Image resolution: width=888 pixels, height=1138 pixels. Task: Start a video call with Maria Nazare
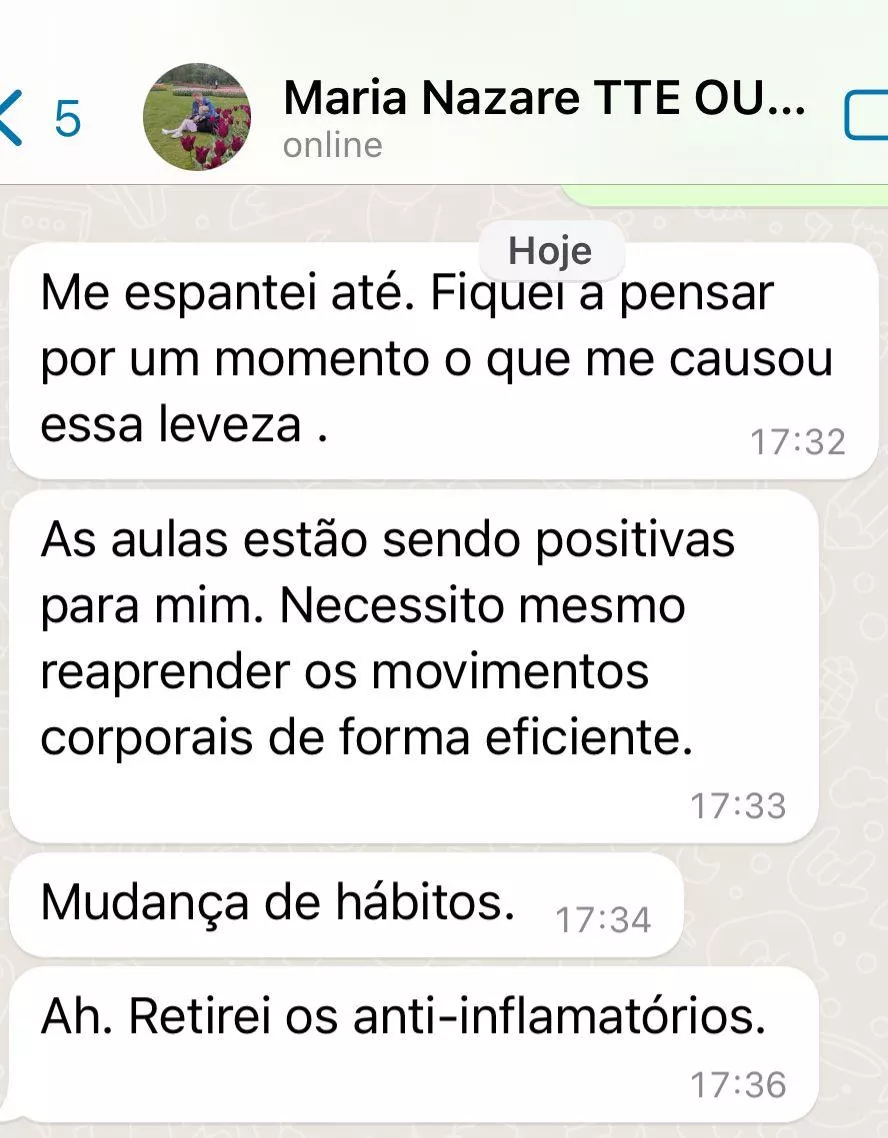click(866, 117)
